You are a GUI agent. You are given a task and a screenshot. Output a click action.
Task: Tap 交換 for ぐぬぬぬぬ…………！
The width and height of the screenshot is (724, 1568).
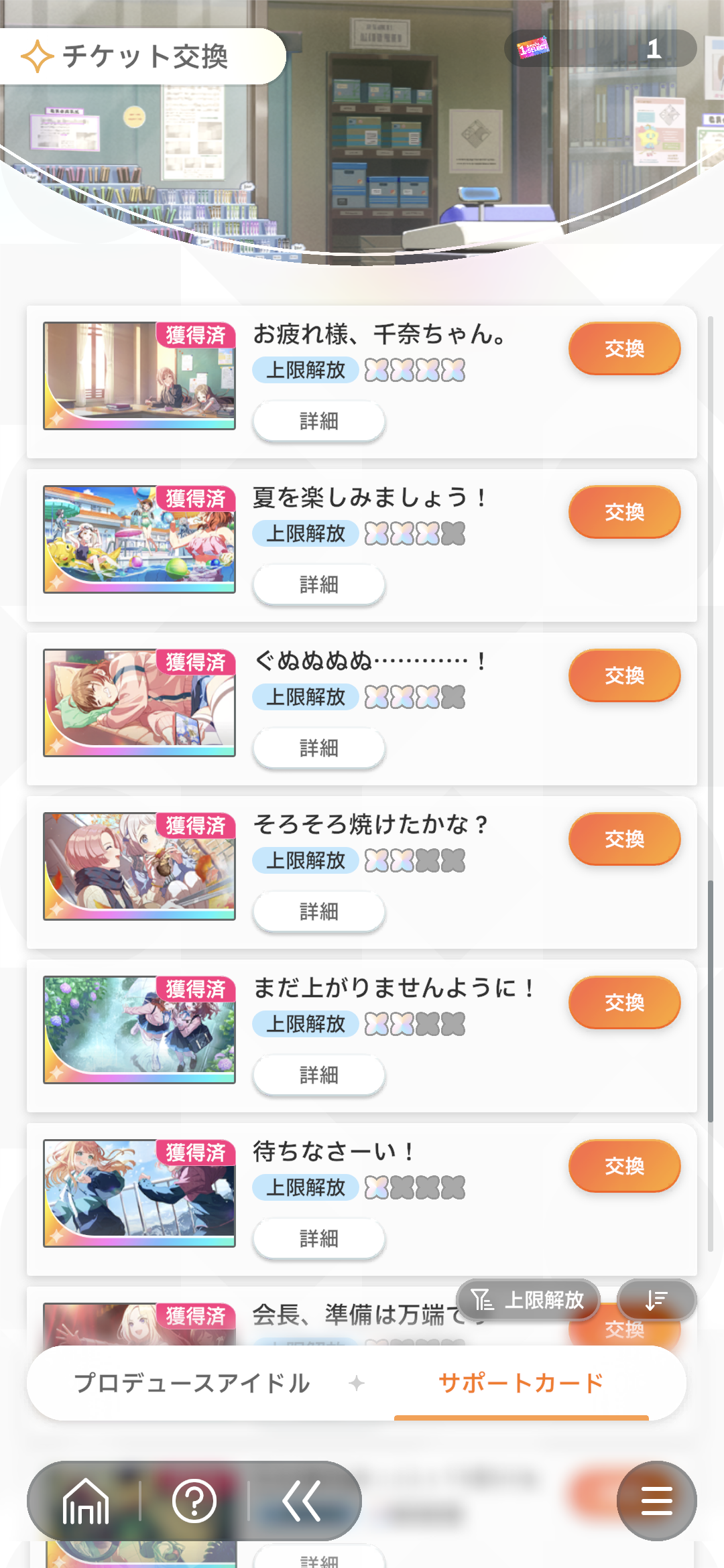tap(624, 675)
